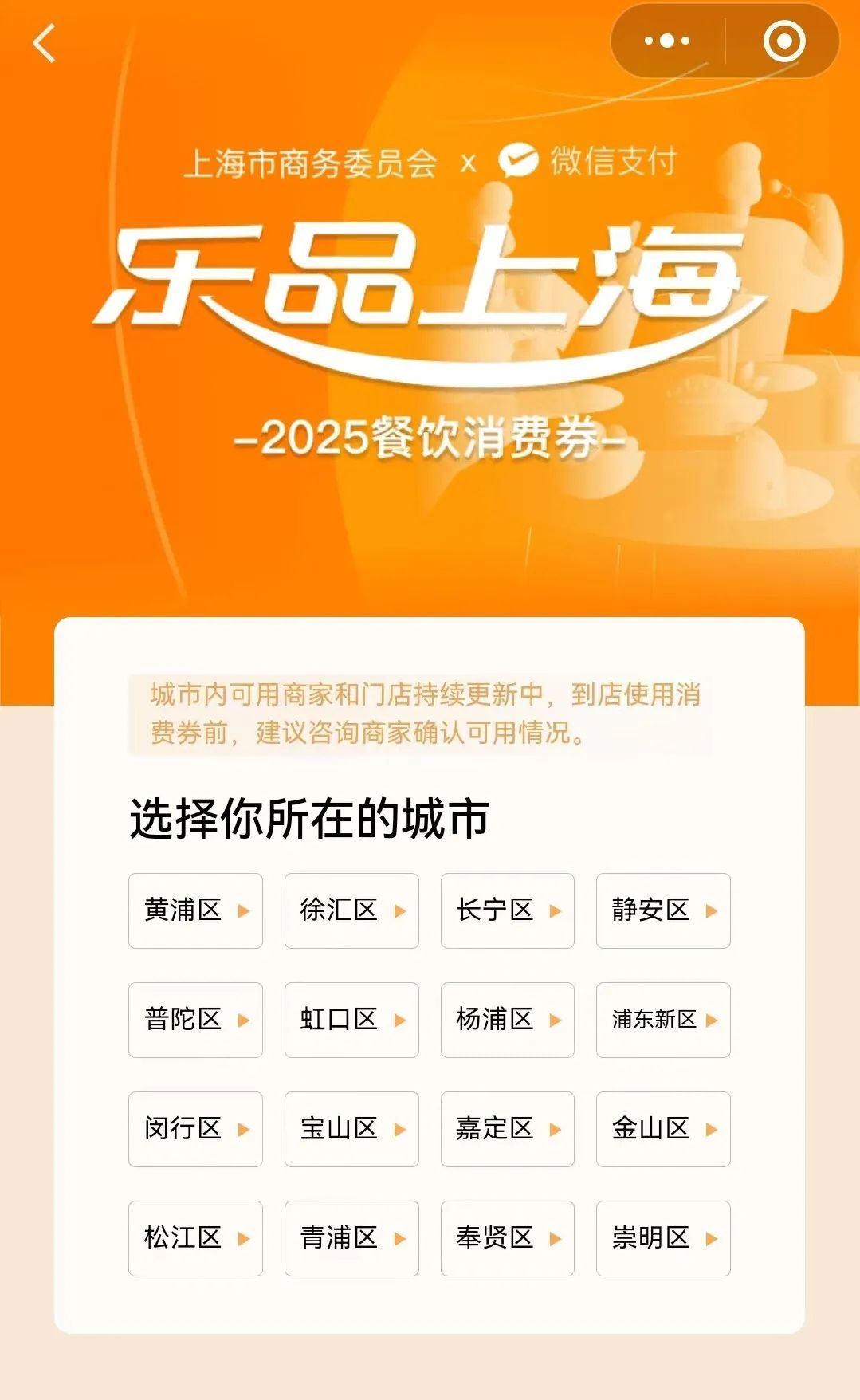Viewport: 860px width, 1400px height.
Task: Open the mini program more options menu
Action: (x=667, y=41)
